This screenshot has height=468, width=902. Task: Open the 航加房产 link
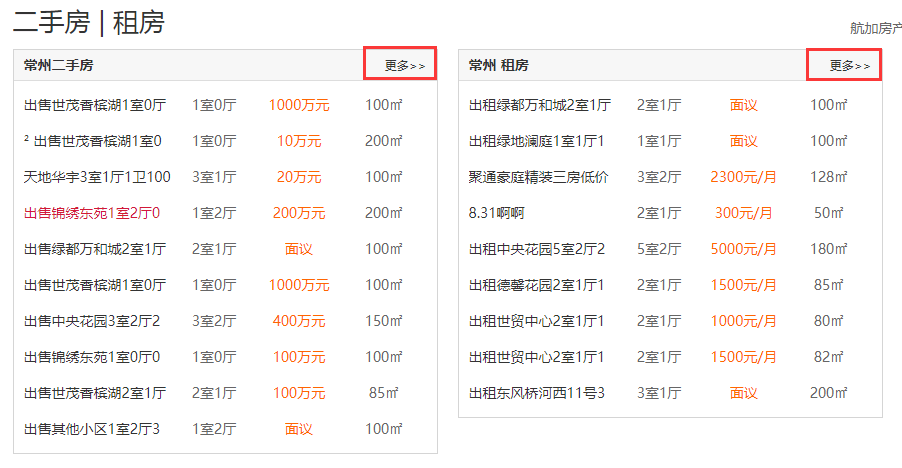click(875, 29)
